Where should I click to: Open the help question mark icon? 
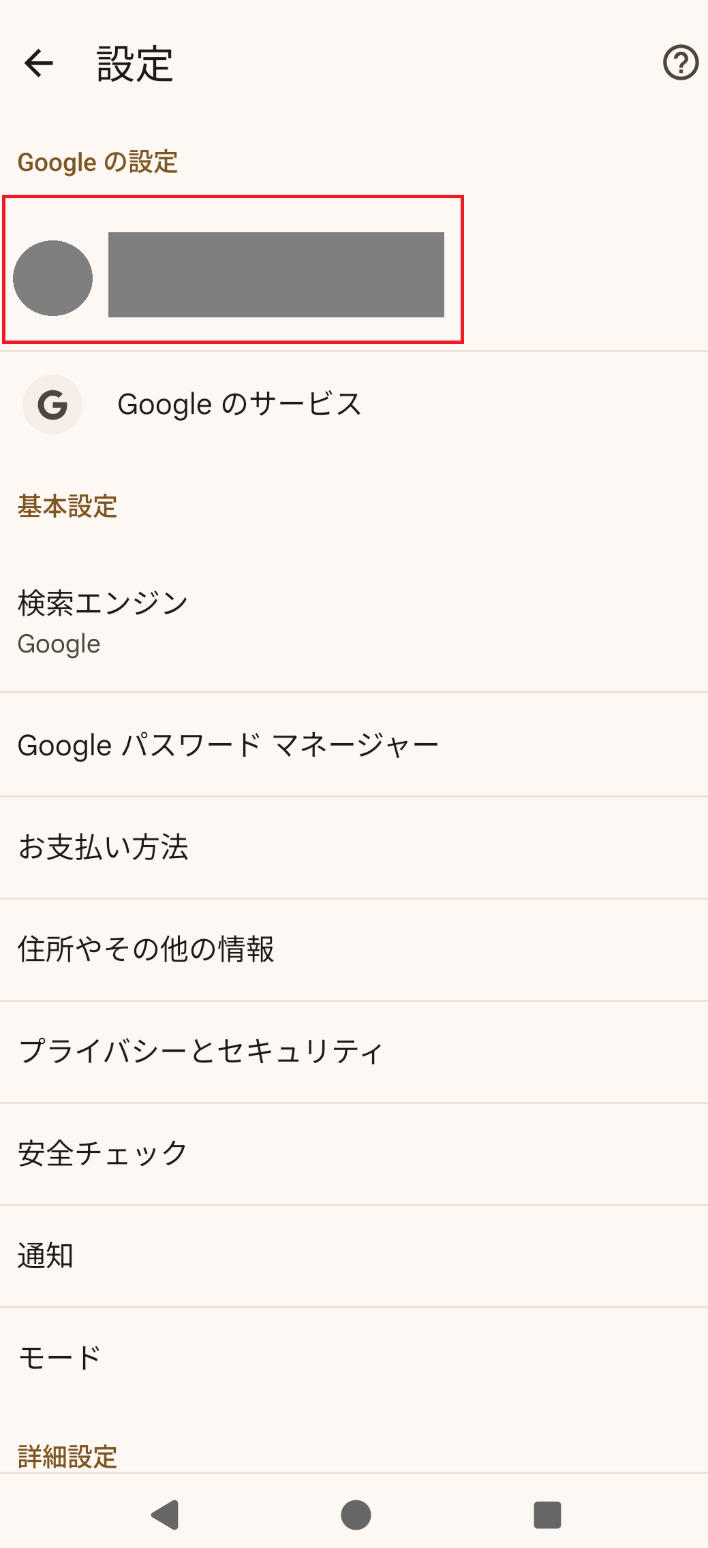pos(680,64)
